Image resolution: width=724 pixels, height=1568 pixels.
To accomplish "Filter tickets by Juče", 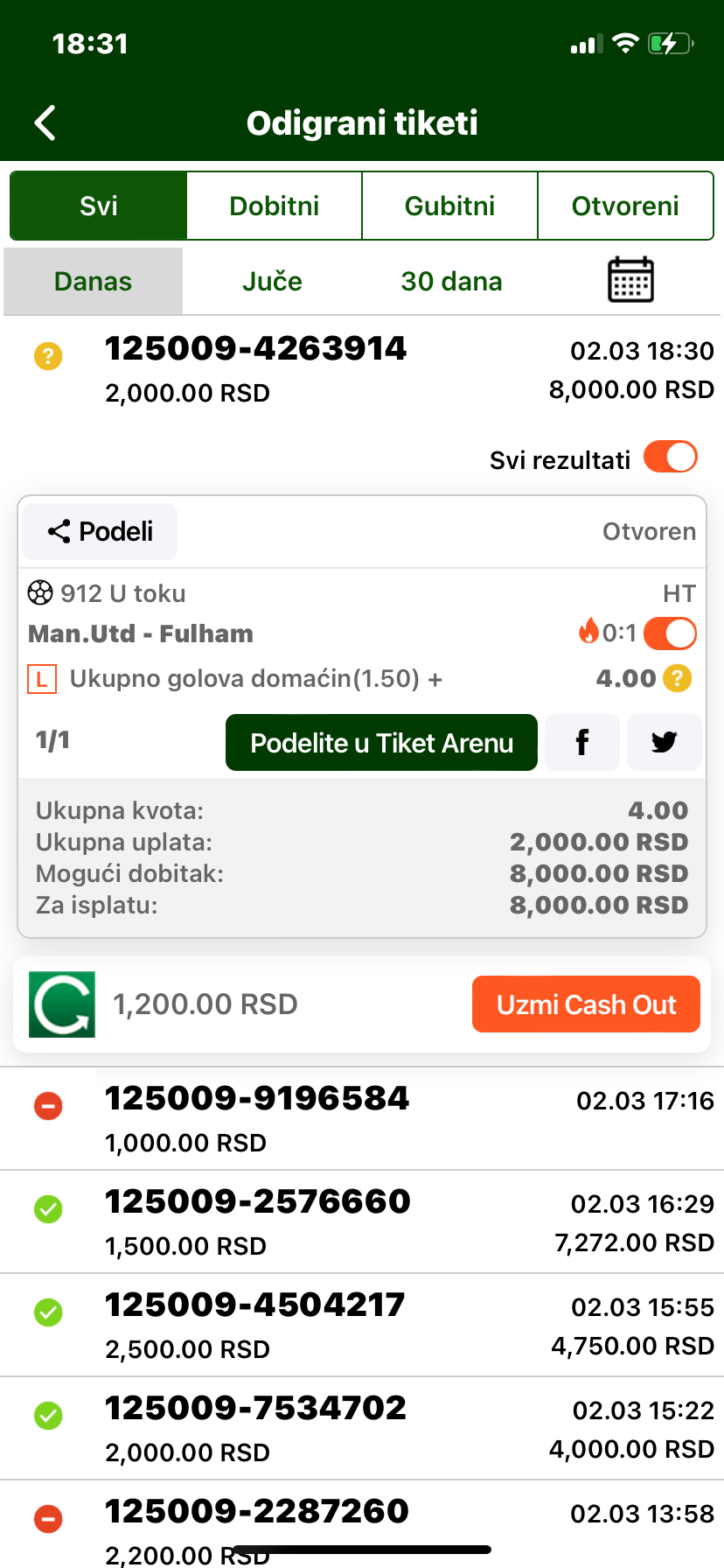I will 272,281.
